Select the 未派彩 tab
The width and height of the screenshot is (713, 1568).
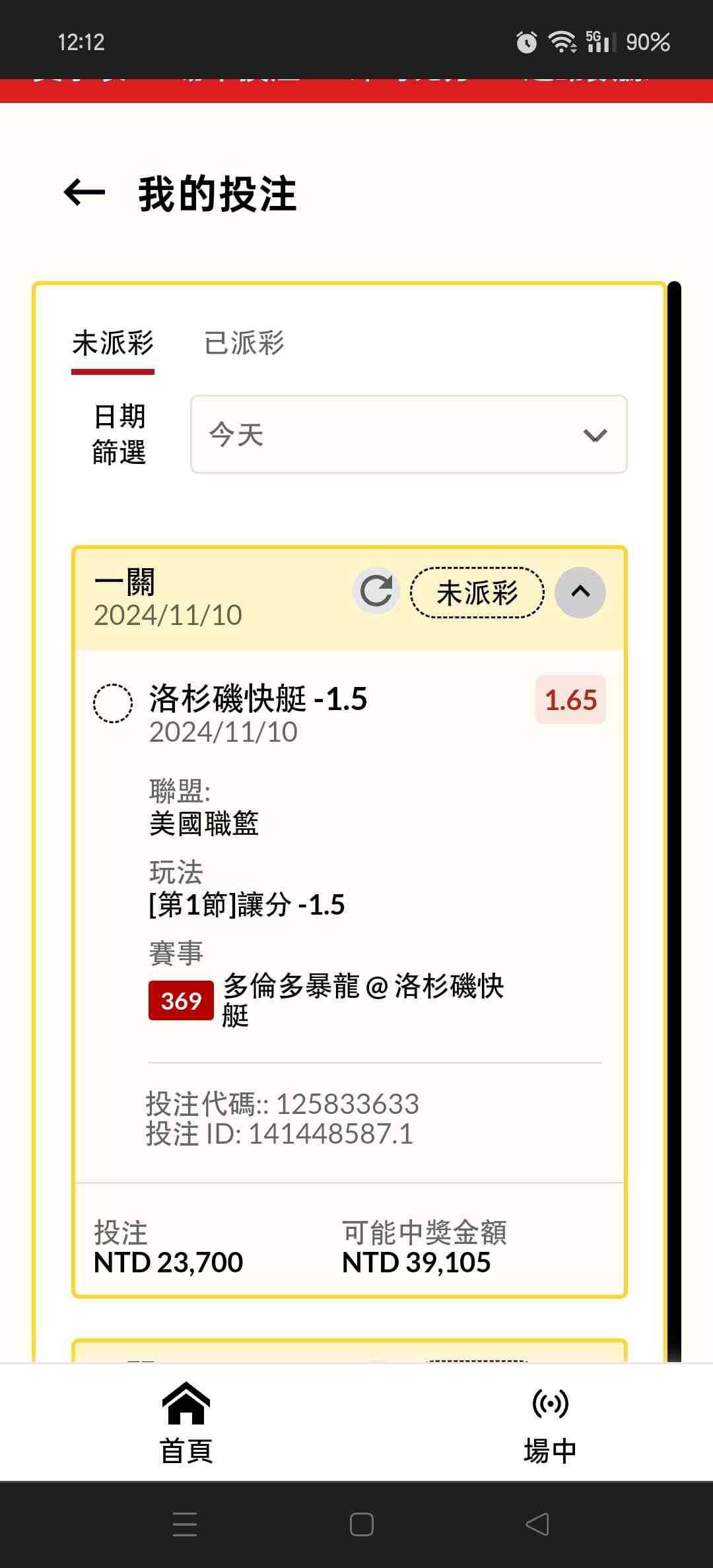(x=113, y=344)
